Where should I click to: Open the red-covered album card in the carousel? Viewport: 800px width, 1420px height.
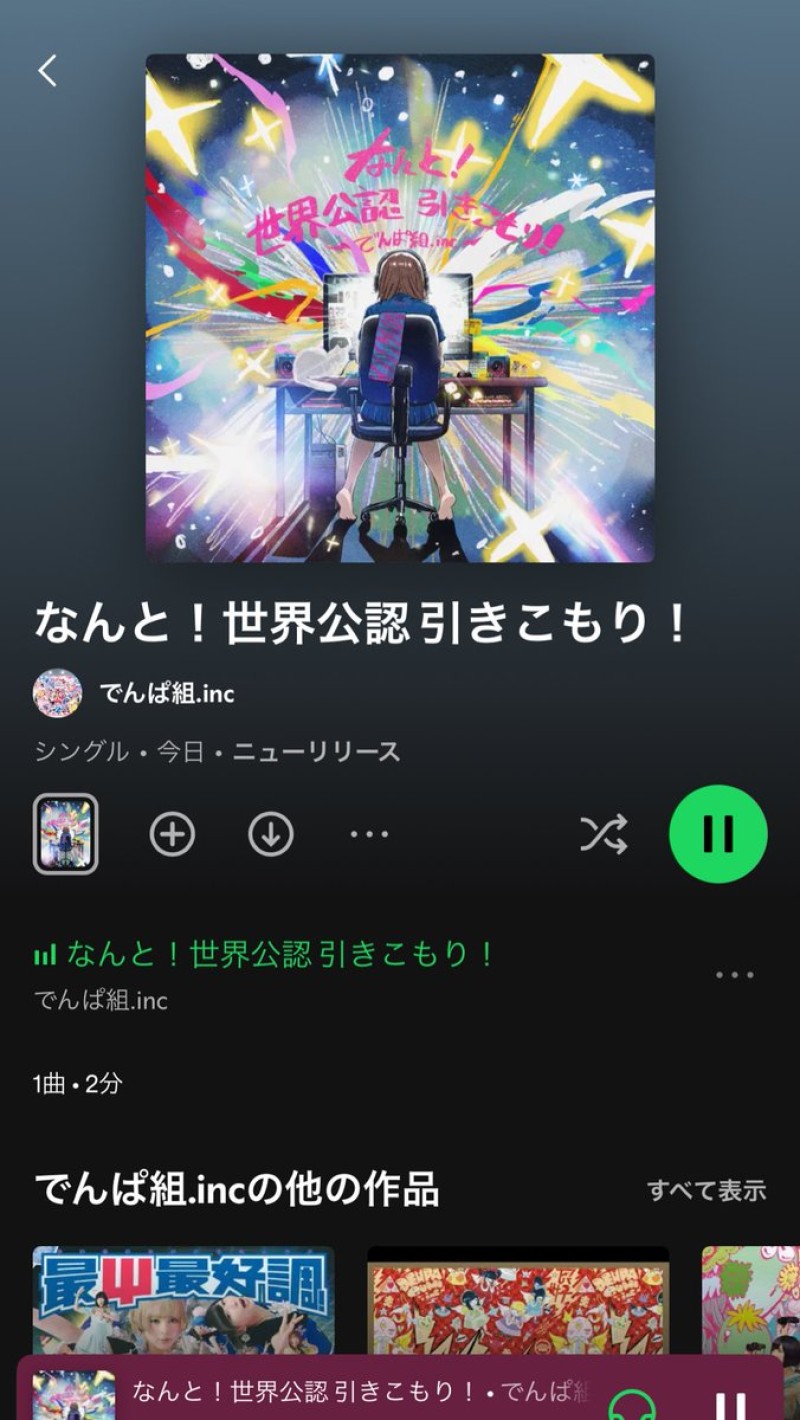pos(518,1300)
